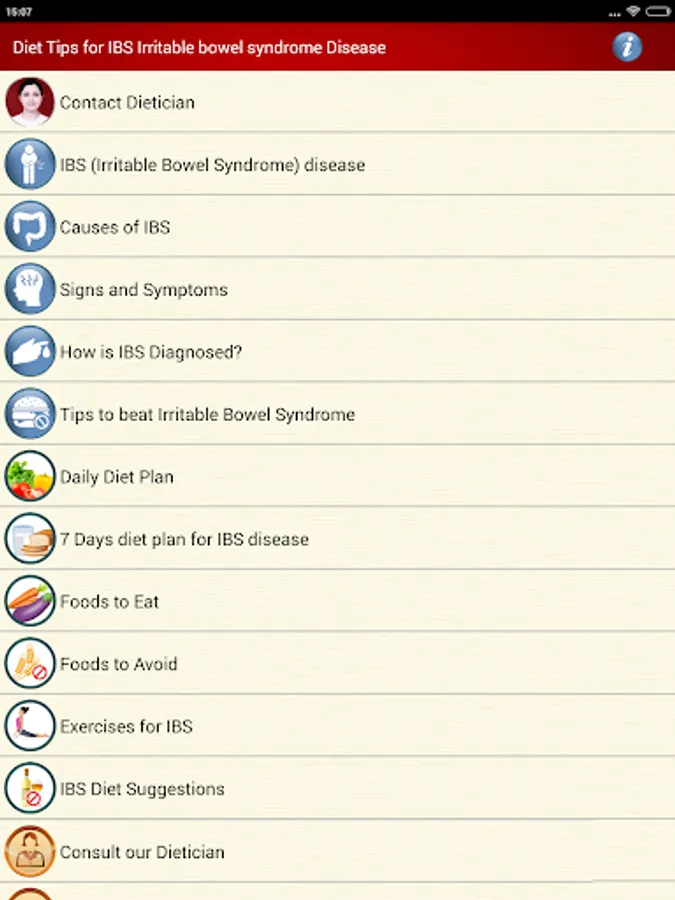Open the info icon in the header
The width and height of the screenshot is (675, 900).
627,47
